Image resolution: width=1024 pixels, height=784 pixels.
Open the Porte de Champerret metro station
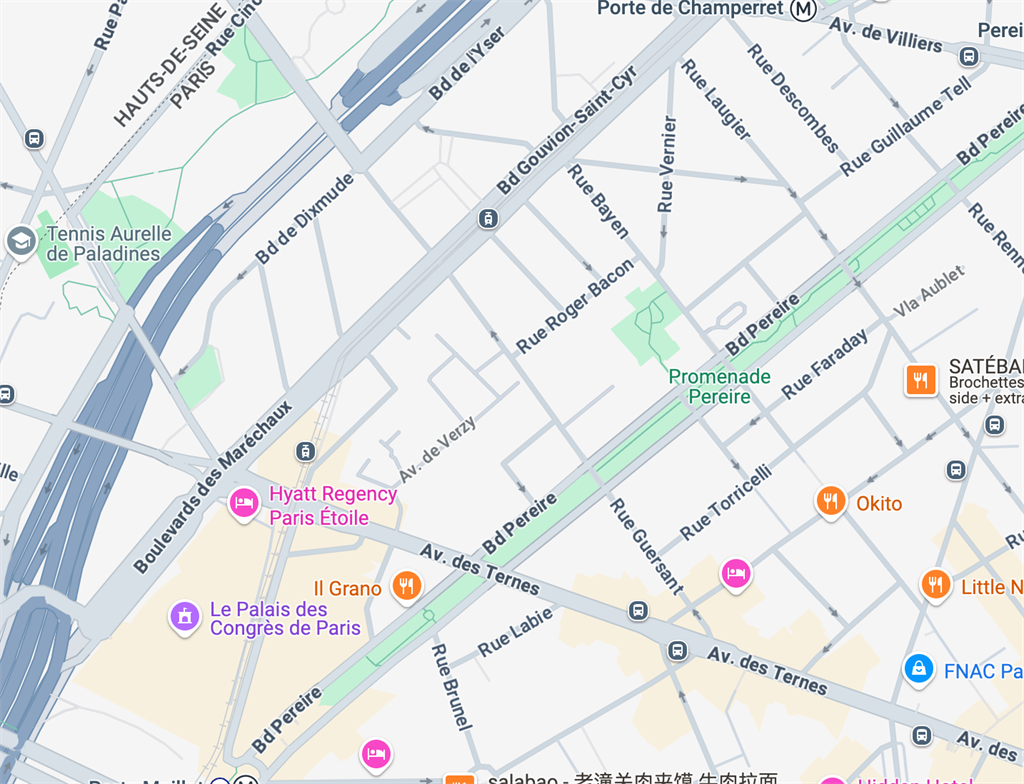click(x=802, y=9)
